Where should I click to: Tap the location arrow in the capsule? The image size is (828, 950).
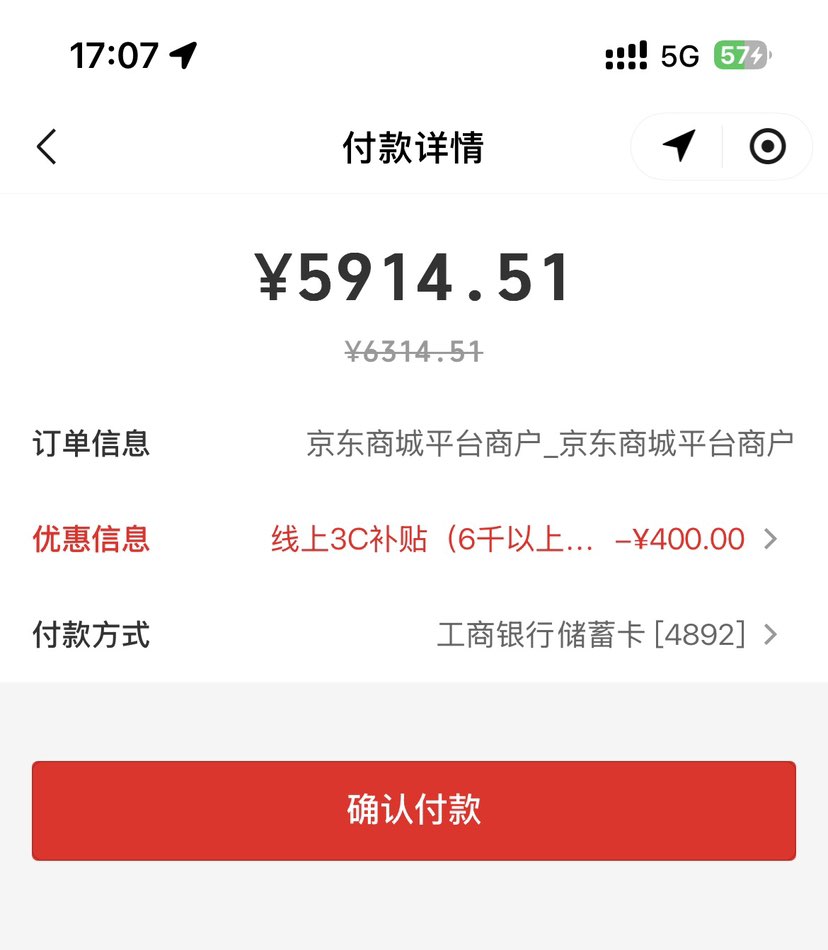point(679,146)
